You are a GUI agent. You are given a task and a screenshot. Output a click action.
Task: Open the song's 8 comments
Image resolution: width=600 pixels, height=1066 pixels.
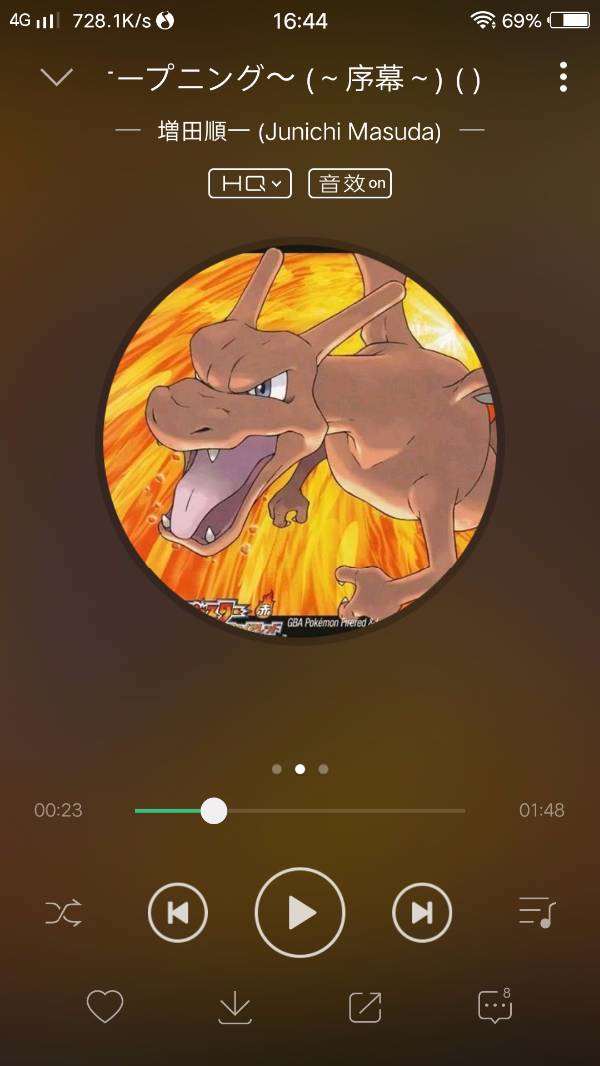click(x=495, y=1006)
